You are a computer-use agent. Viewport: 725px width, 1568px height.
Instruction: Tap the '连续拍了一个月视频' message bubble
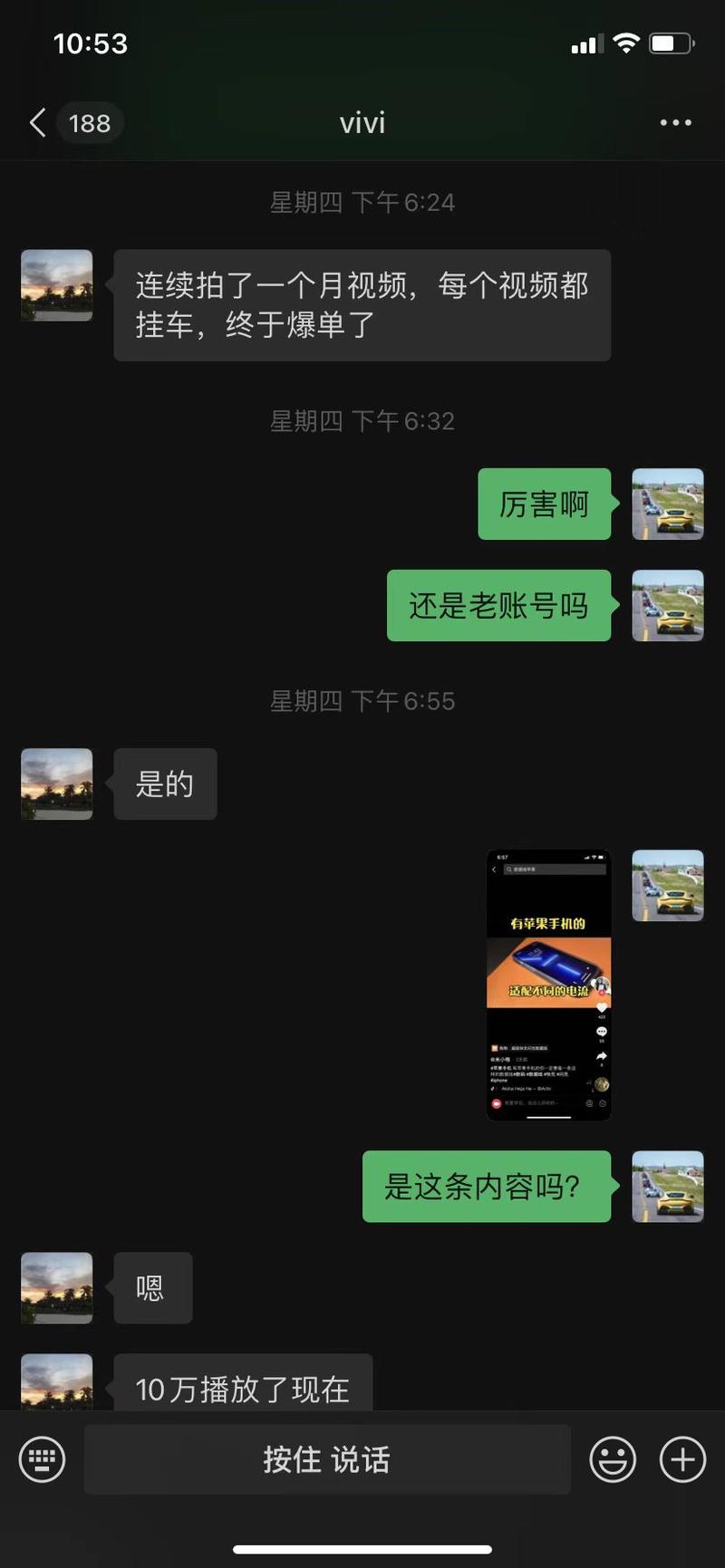click(x=362, y=305)
